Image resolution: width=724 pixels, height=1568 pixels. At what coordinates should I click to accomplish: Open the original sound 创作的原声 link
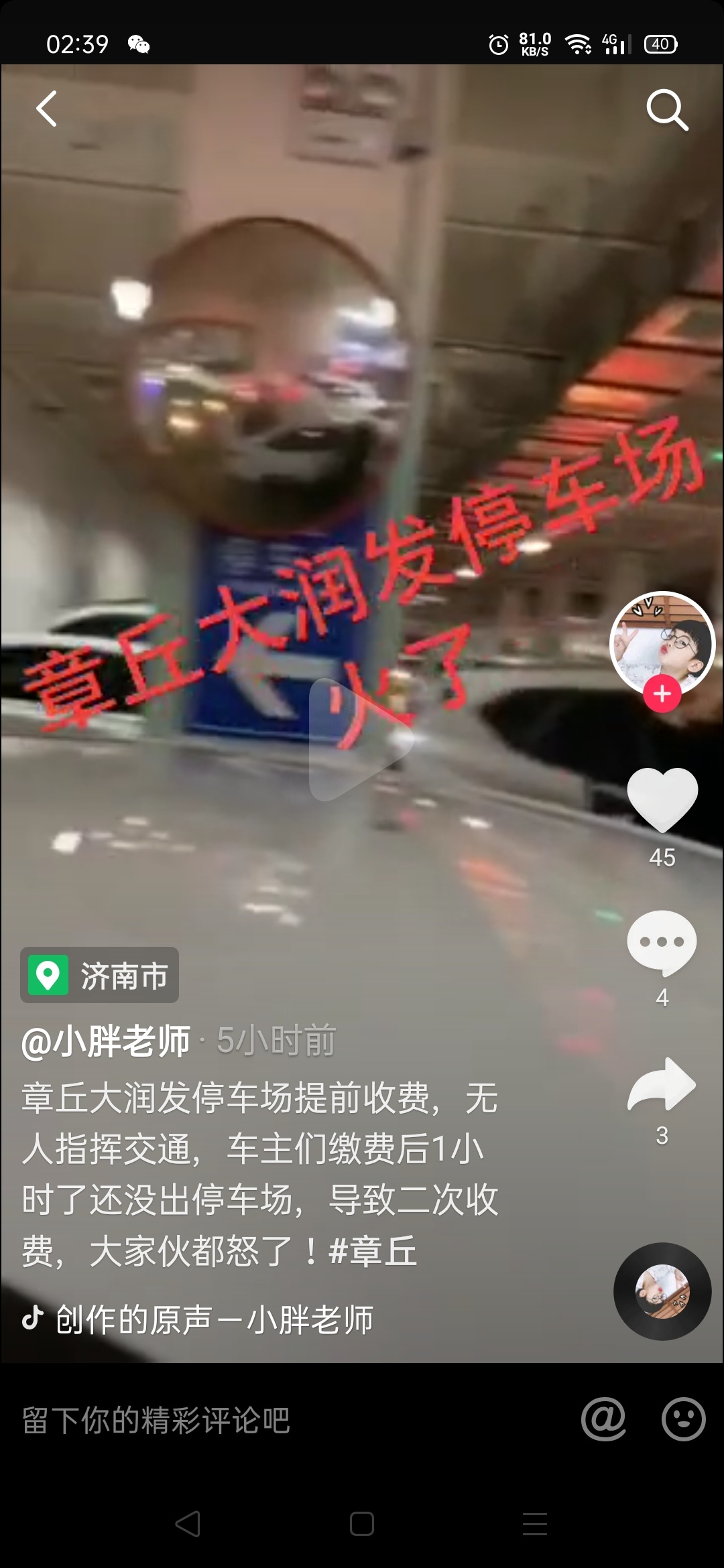tap(215, 1319)
